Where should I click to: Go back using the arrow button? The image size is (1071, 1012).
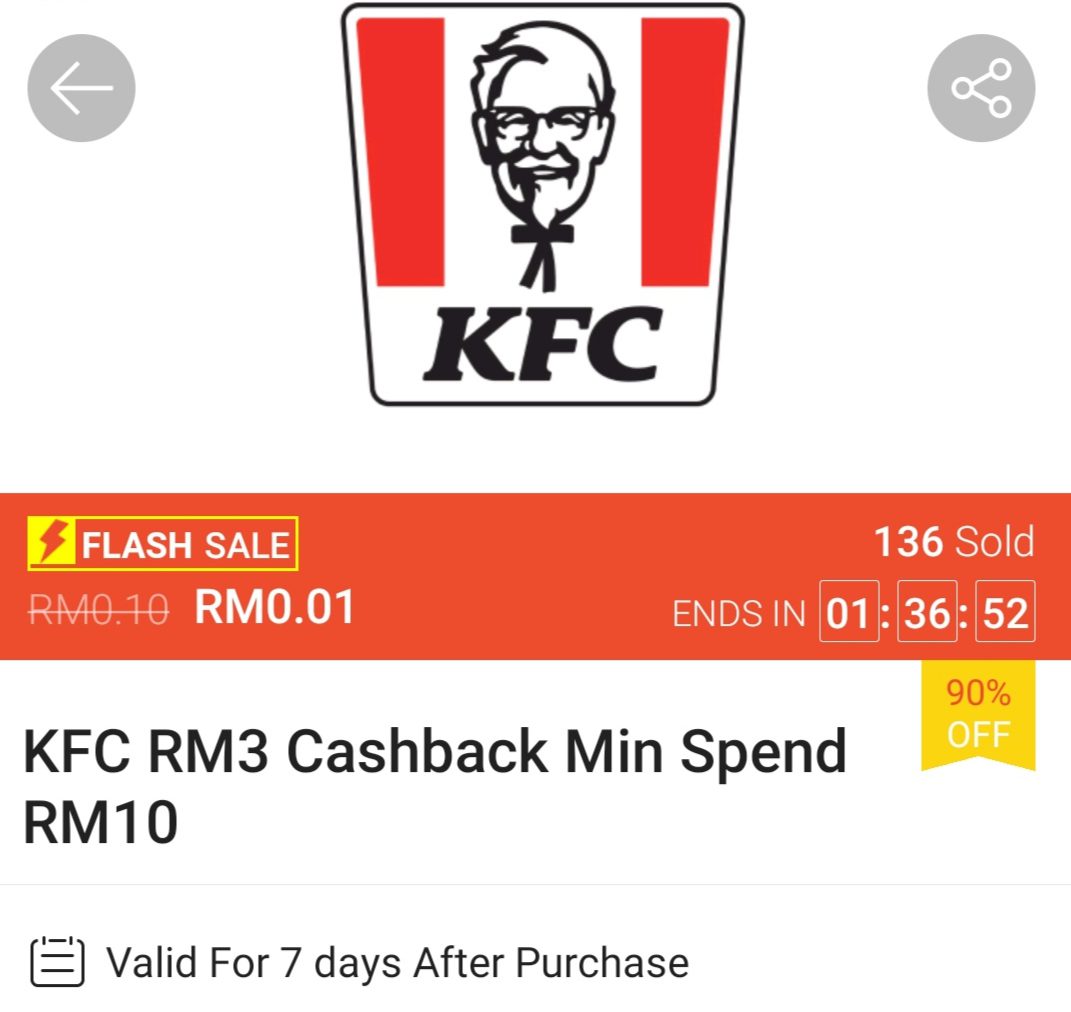81,88
